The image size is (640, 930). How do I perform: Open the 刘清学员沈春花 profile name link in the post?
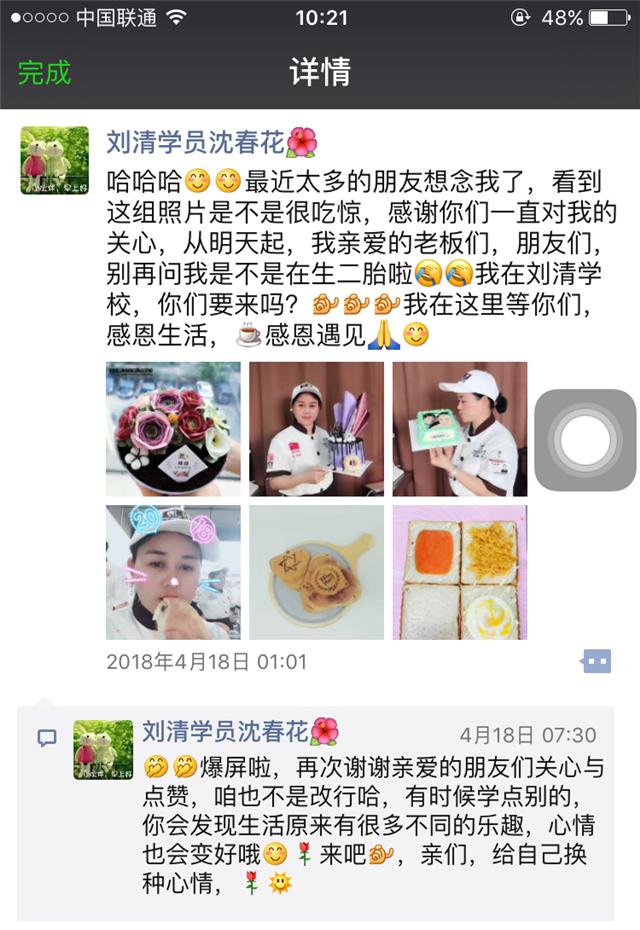pos(196,143)
